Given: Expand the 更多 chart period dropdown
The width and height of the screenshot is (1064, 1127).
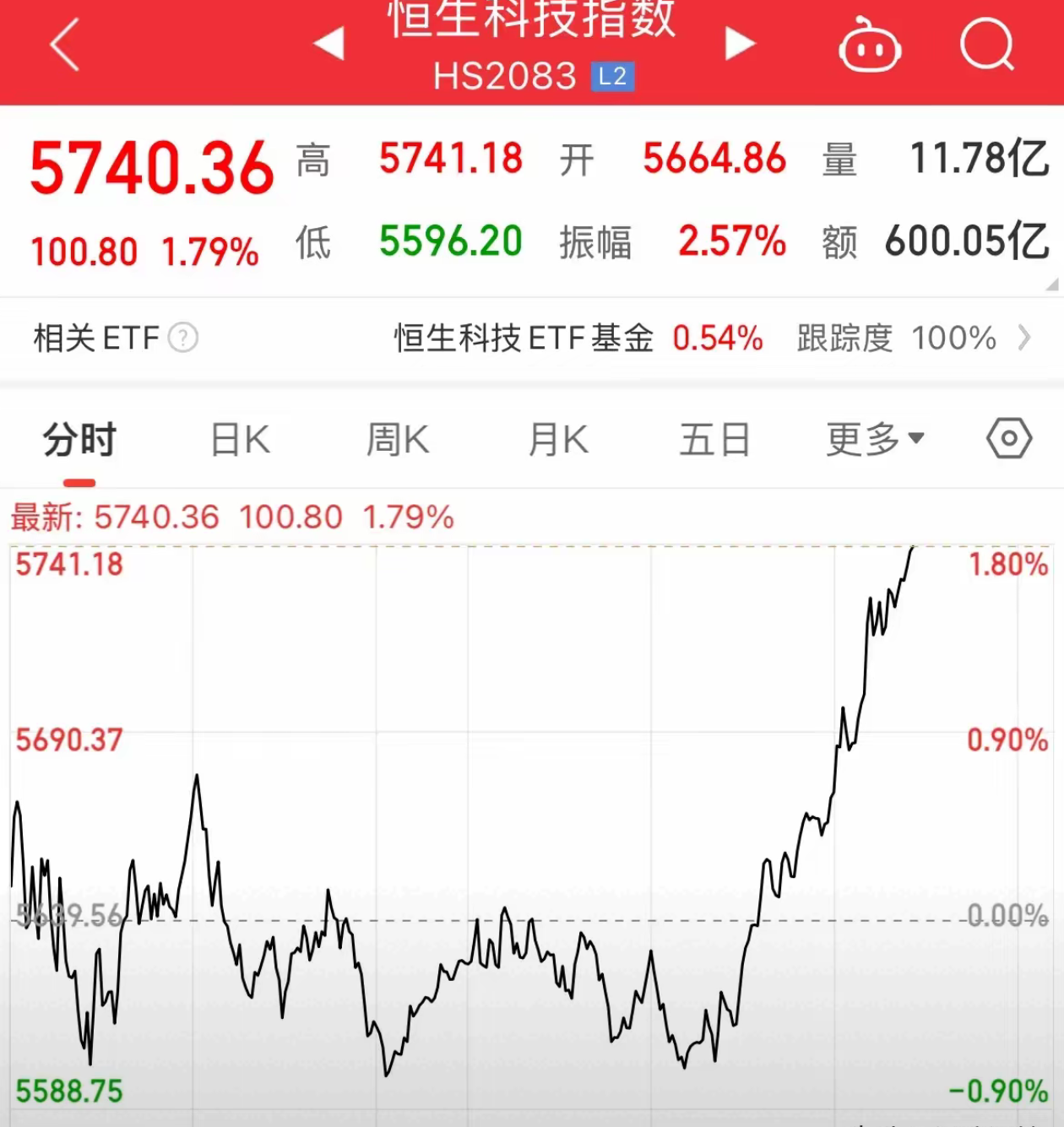Looking at the screenshot, I should 875,440.
